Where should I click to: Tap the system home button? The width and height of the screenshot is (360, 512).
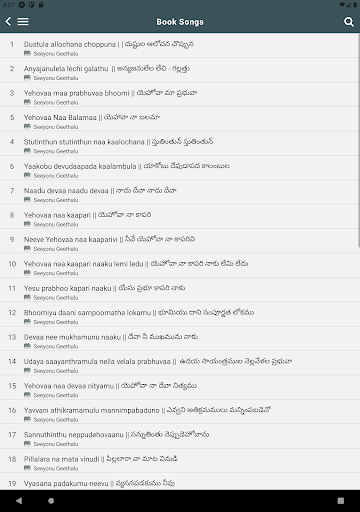click(51, 501)
